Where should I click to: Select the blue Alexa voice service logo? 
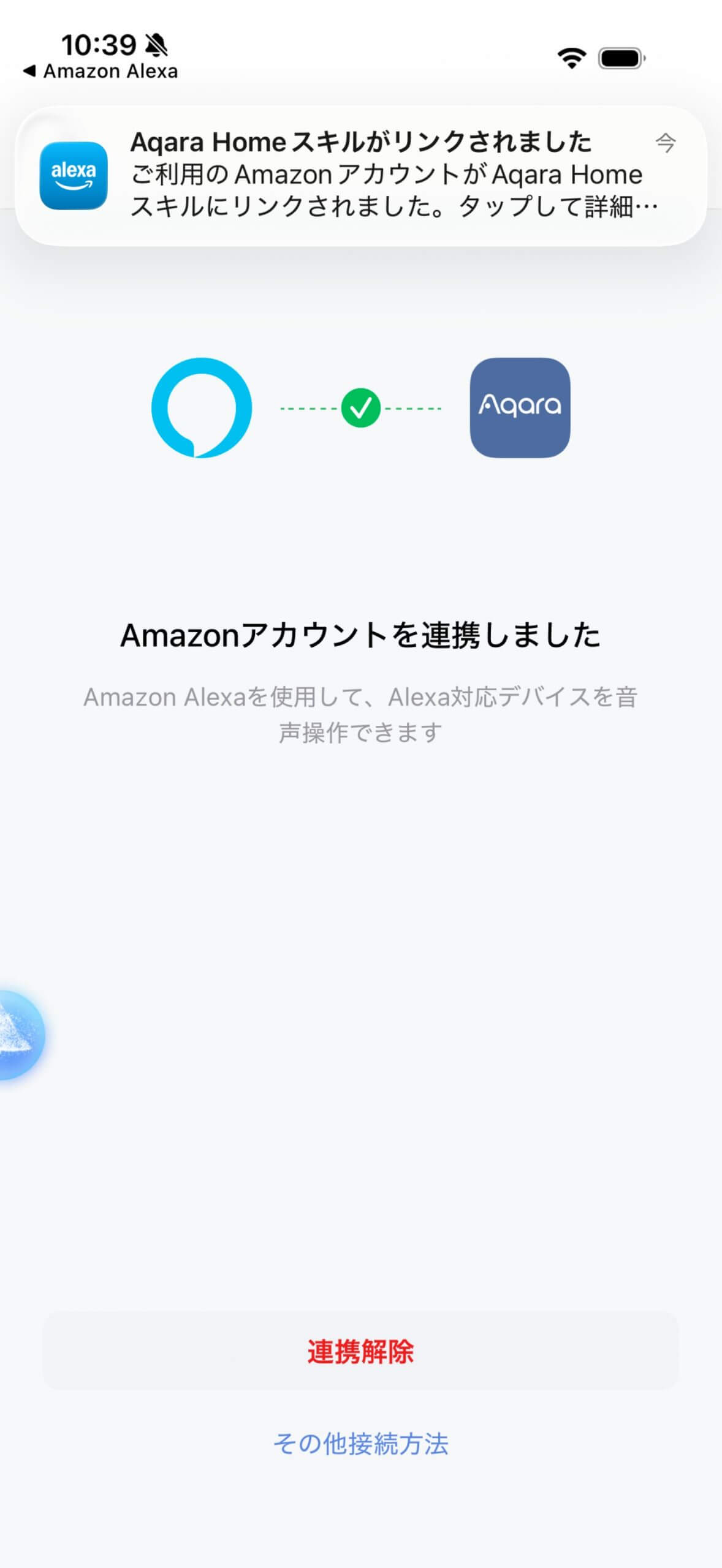coord(202,407)
